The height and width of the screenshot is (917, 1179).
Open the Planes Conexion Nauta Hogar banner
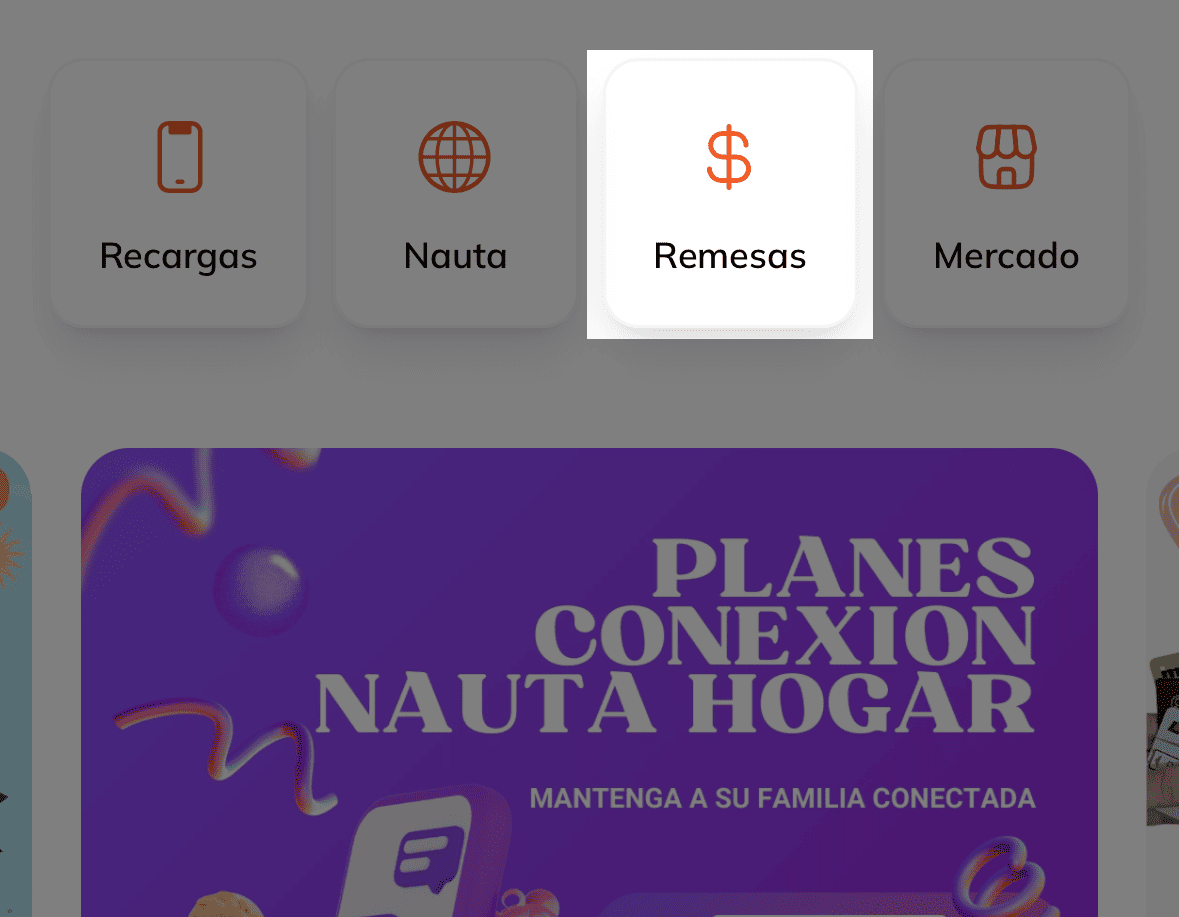pyautogui.click(x=589, y=680)
